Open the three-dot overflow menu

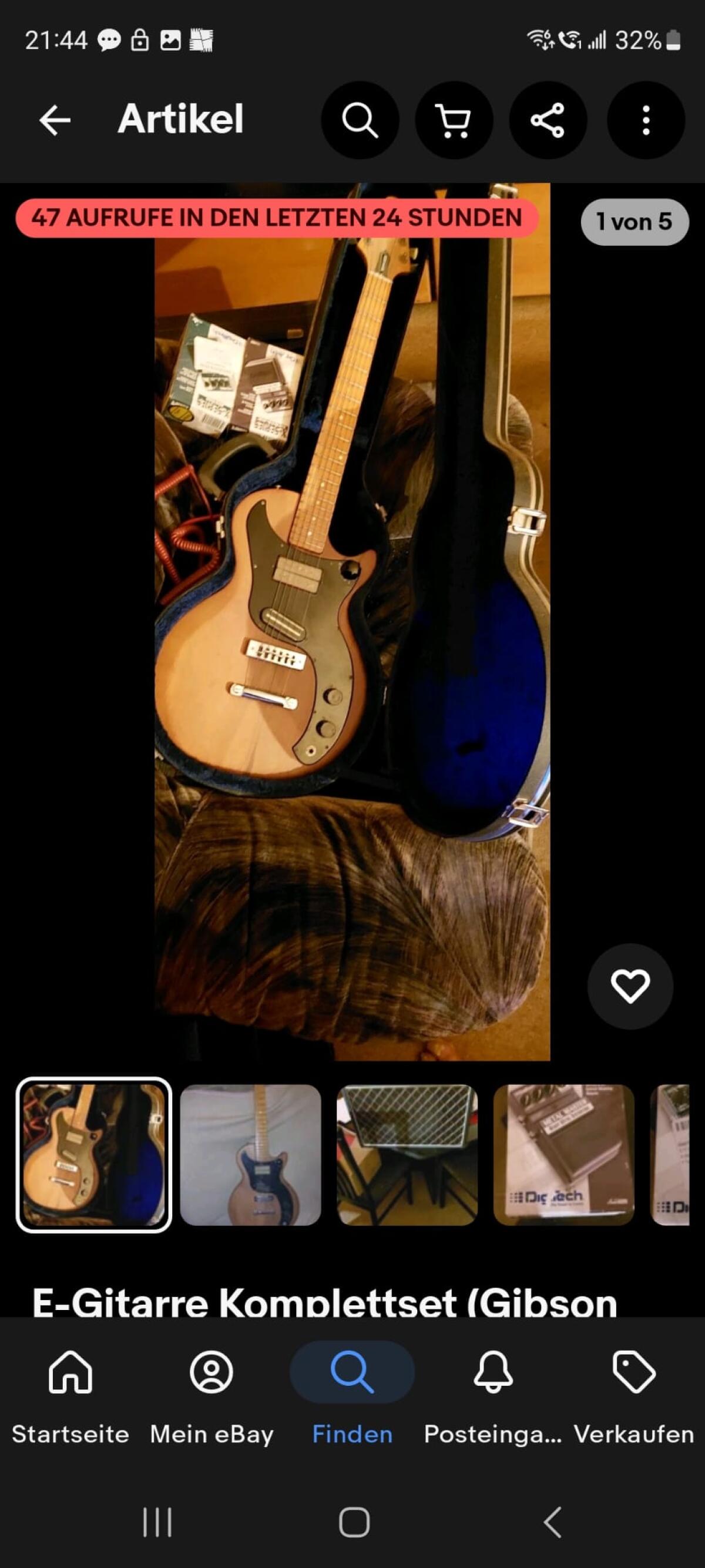[x=646, y=120]
